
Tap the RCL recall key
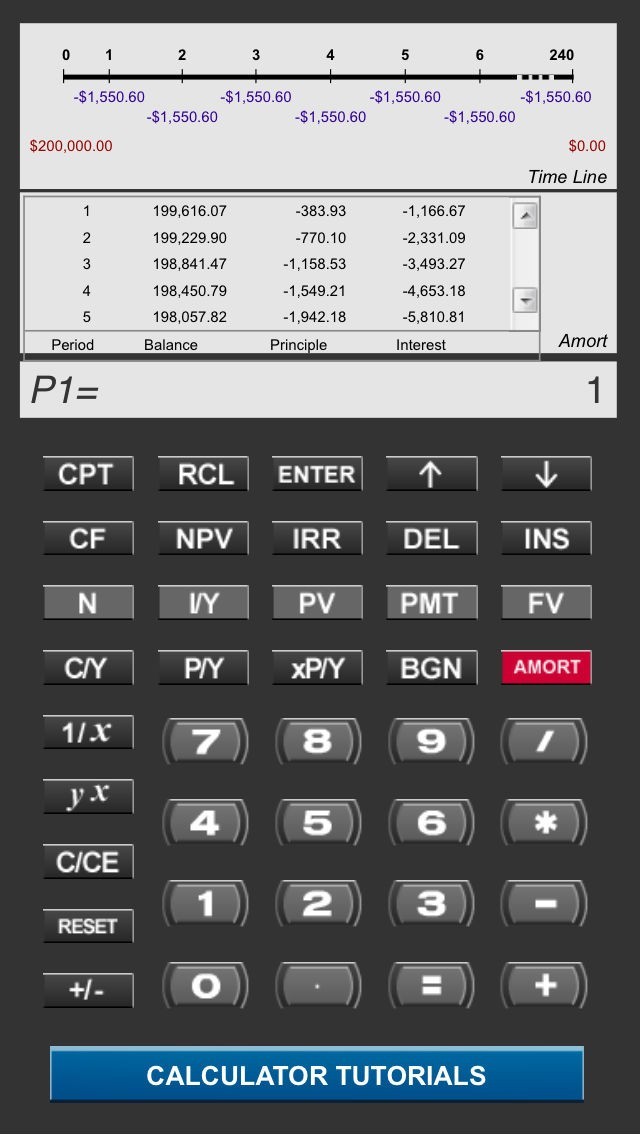202,474
